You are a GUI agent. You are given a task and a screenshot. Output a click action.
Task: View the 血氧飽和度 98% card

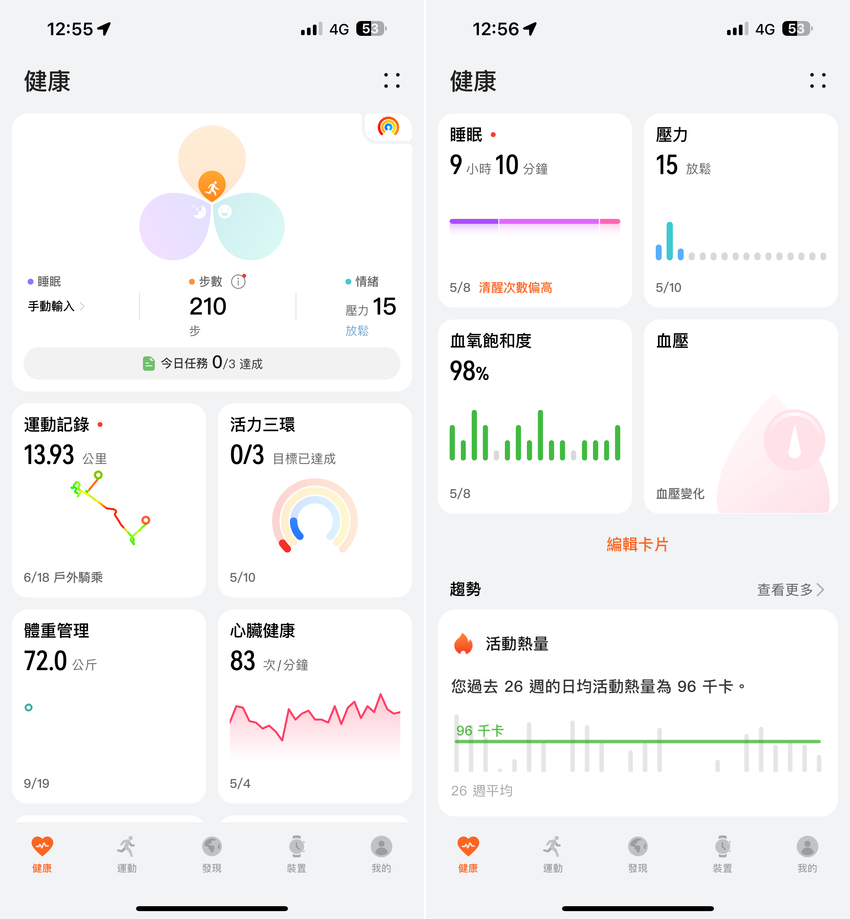[535, 416]
